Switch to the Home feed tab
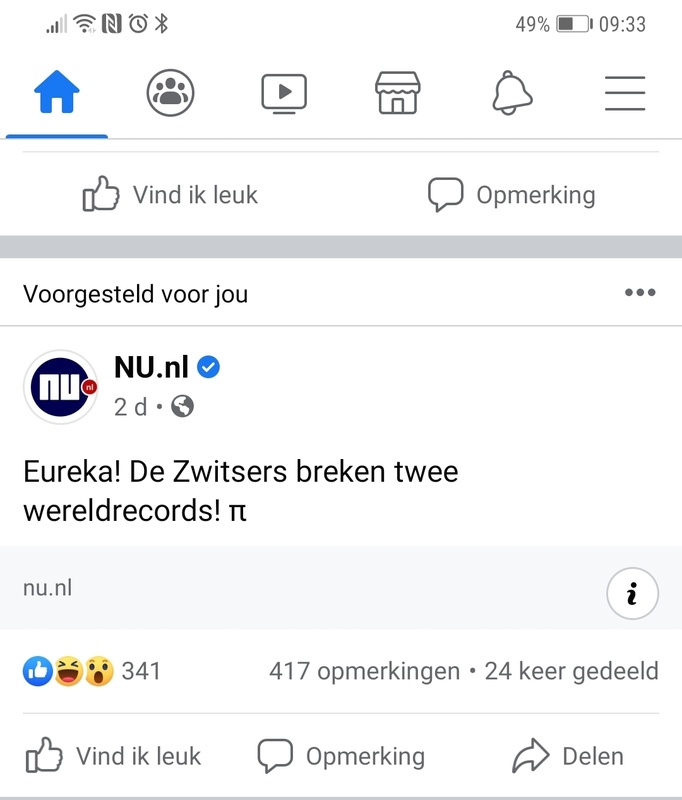The image size is (682, 800). click(57, 93)
